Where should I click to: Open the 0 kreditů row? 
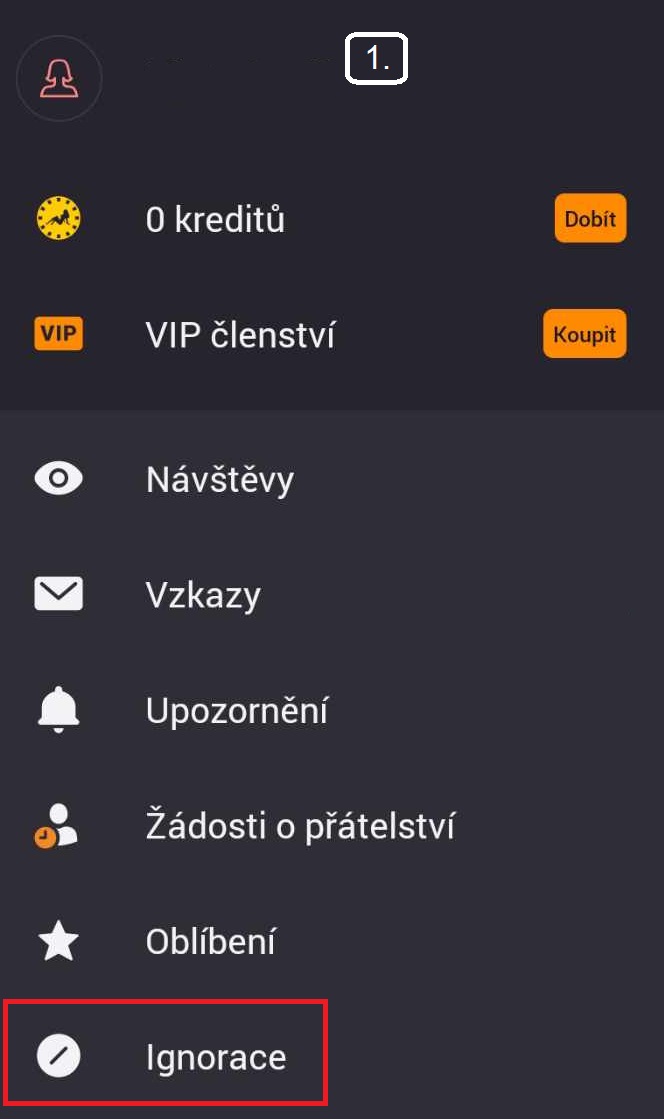[x=215, y=219]
